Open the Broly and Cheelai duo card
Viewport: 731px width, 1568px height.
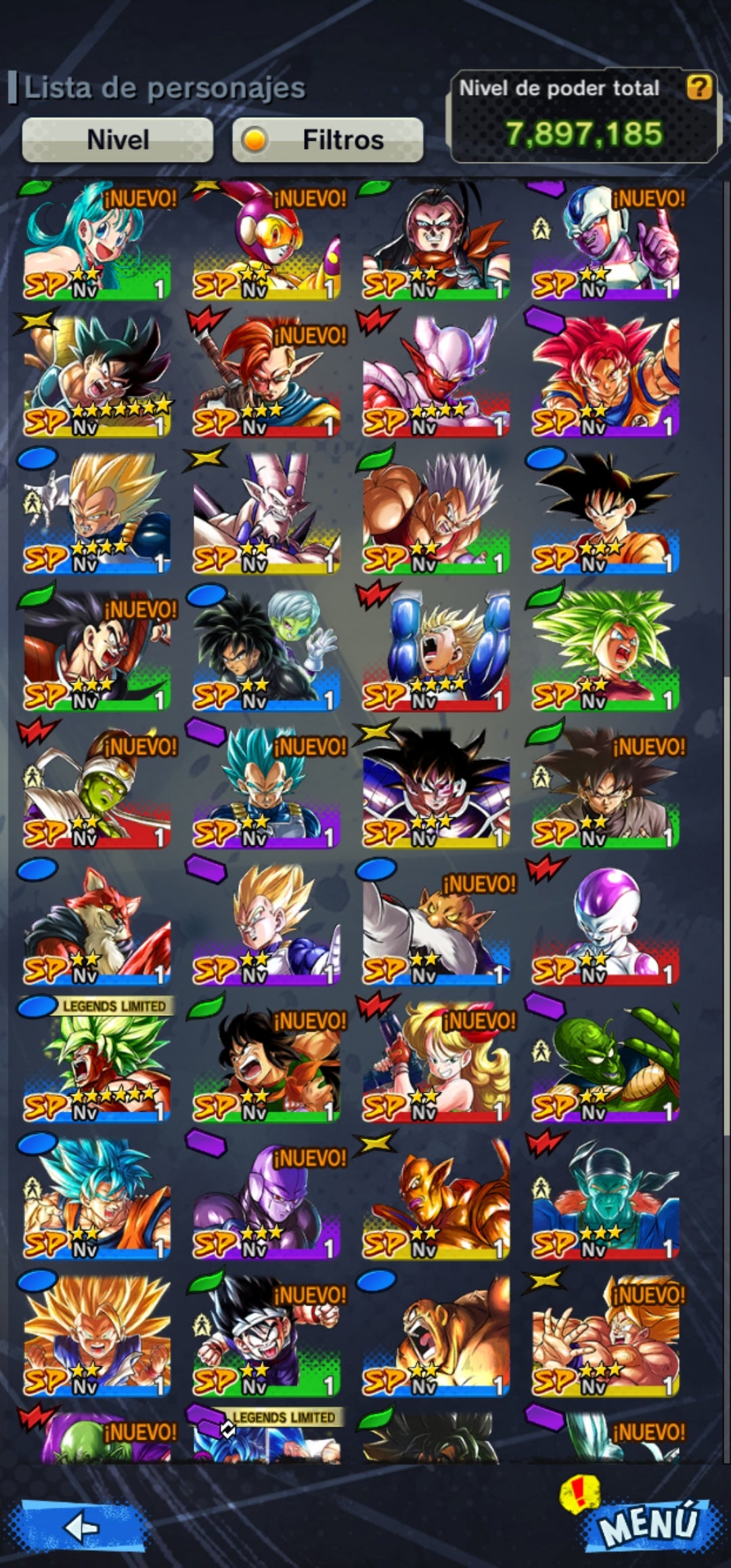point(266,651)
